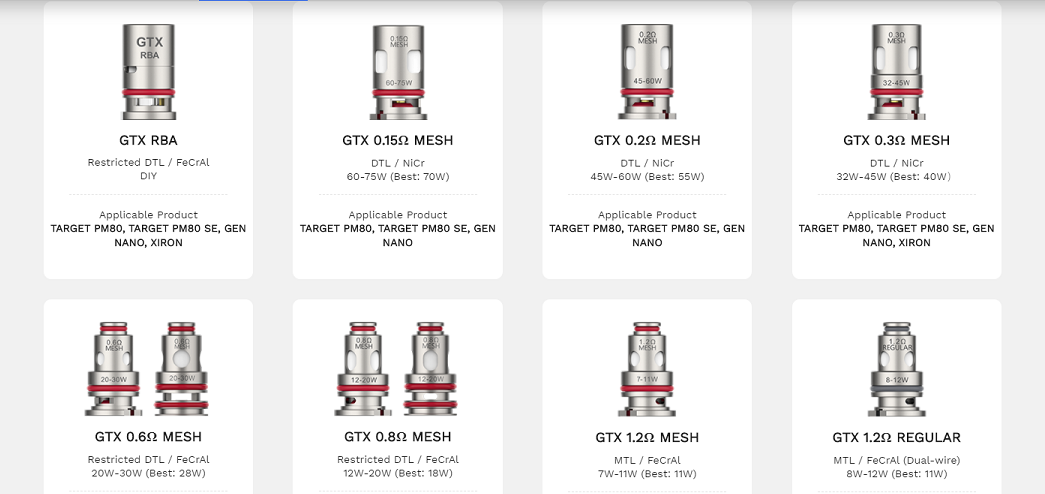View the GTX 0.8Ω MESH coil card
1045x494 pixels.
coord(398,437)
